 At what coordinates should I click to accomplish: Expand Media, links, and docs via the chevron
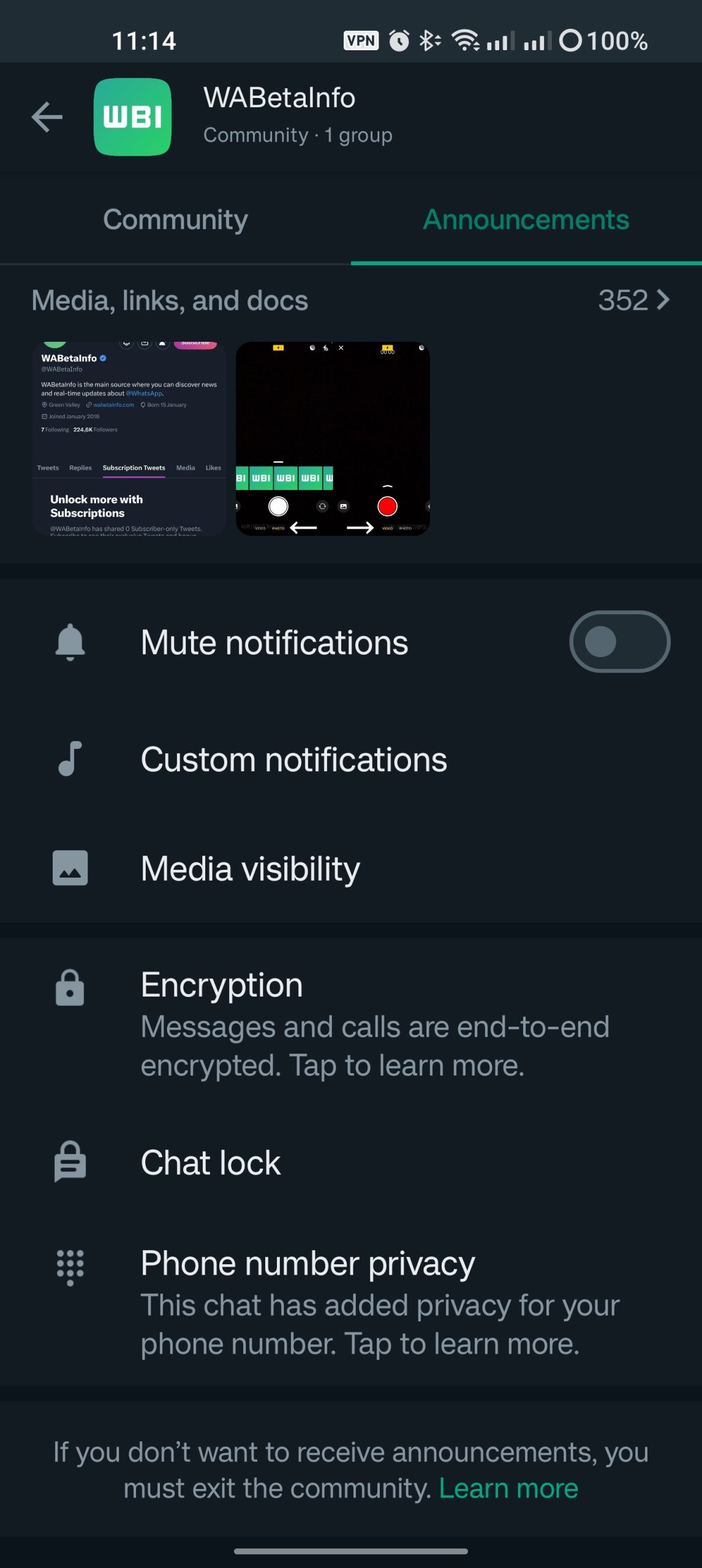663,301
